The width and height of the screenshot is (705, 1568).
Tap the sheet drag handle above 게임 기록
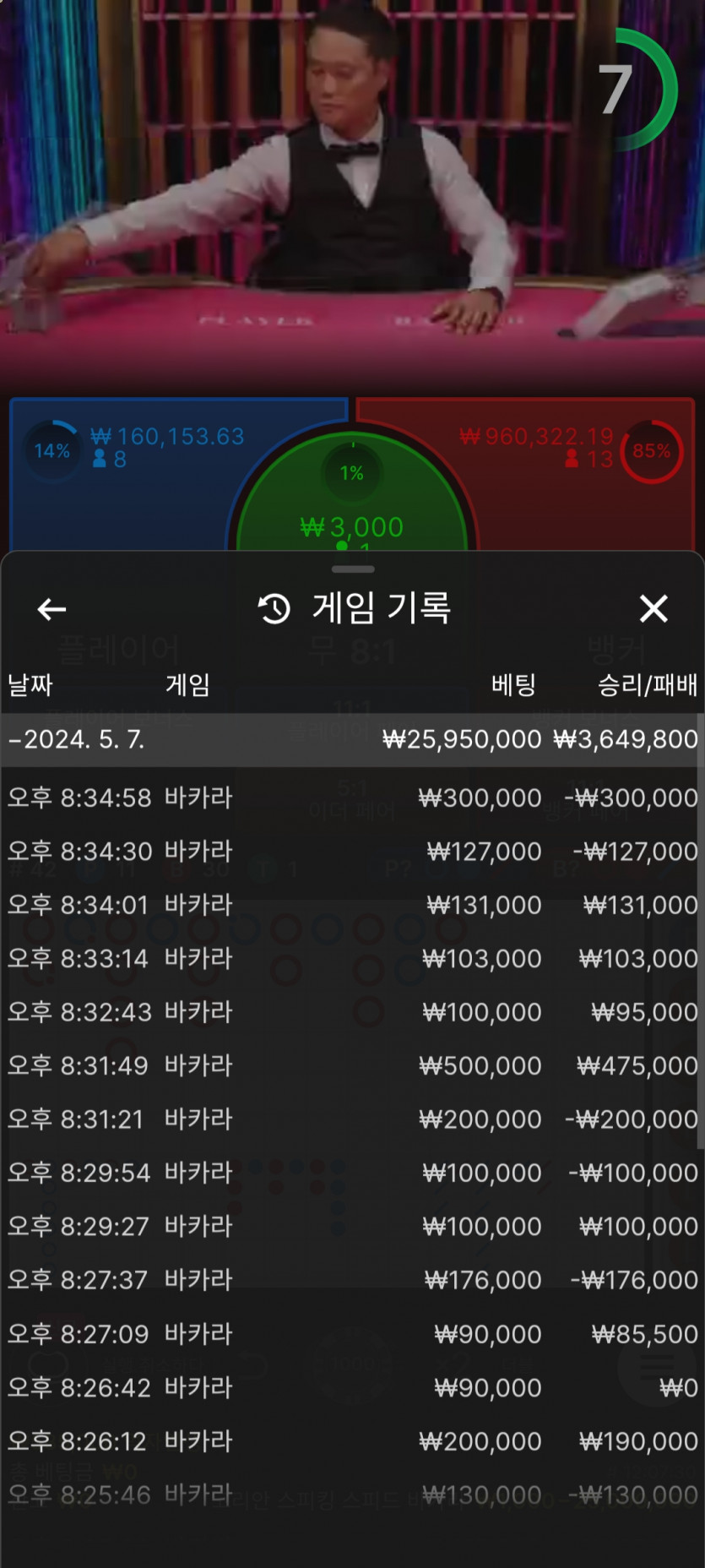tap(353, 569)
